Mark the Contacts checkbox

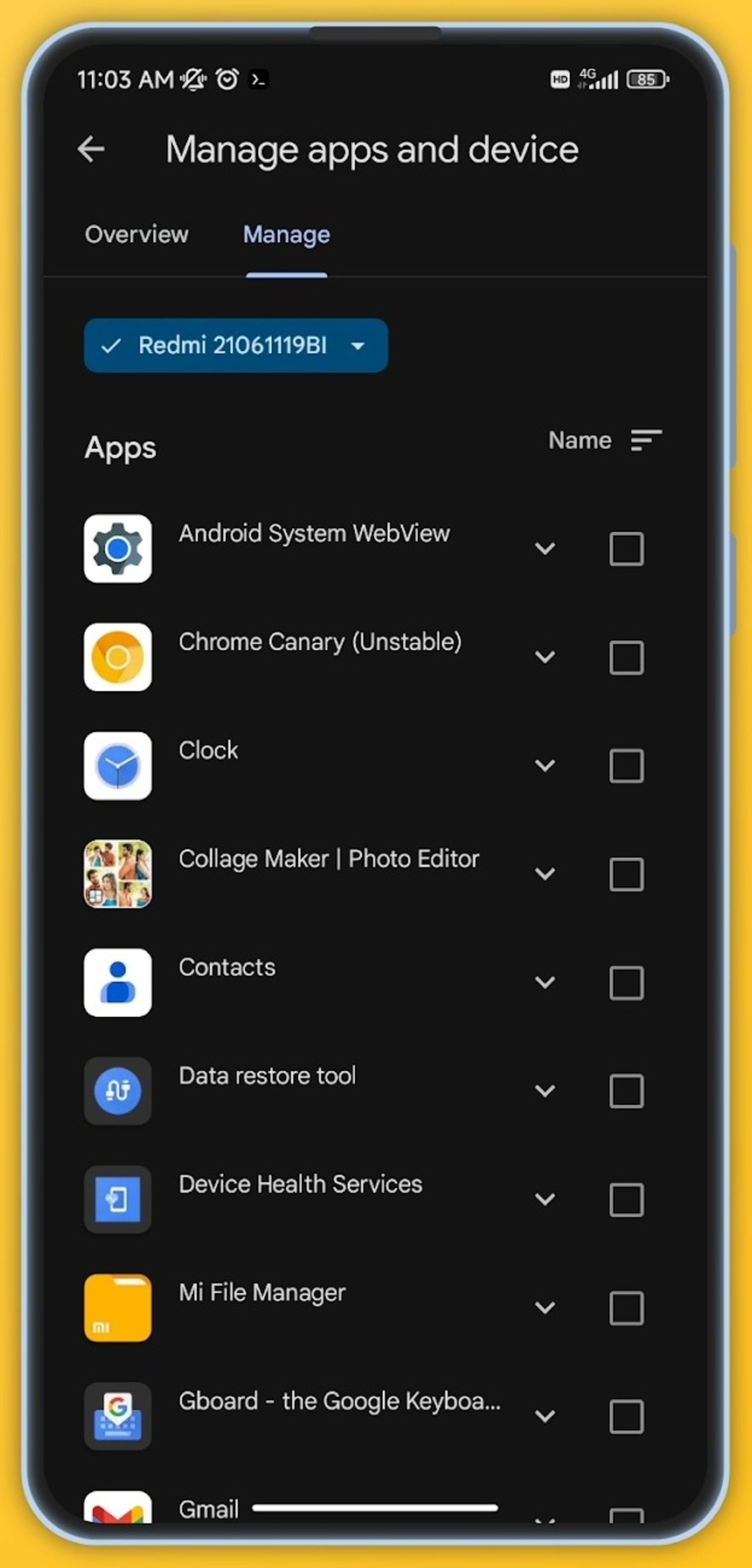point(626,982)
